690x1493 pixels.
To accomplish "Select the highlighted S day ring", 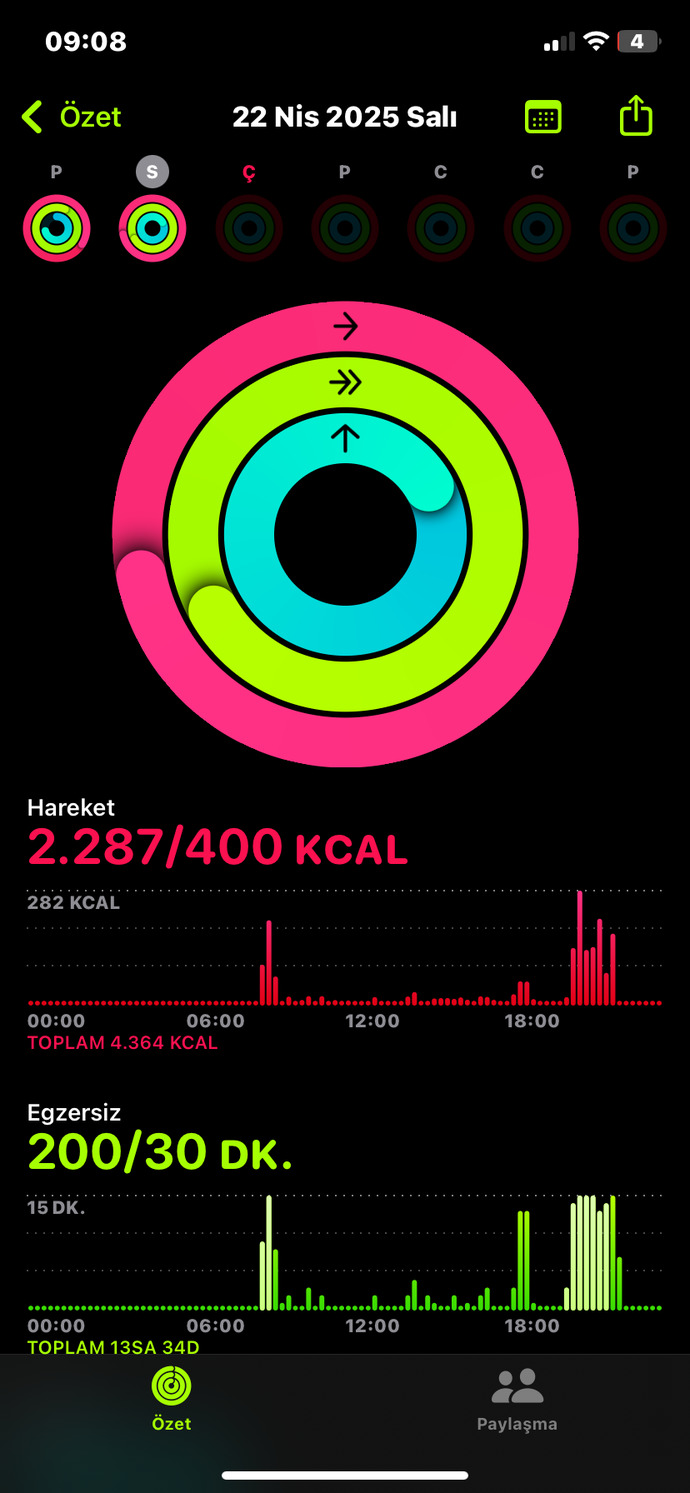I will [x=152, y=229].
